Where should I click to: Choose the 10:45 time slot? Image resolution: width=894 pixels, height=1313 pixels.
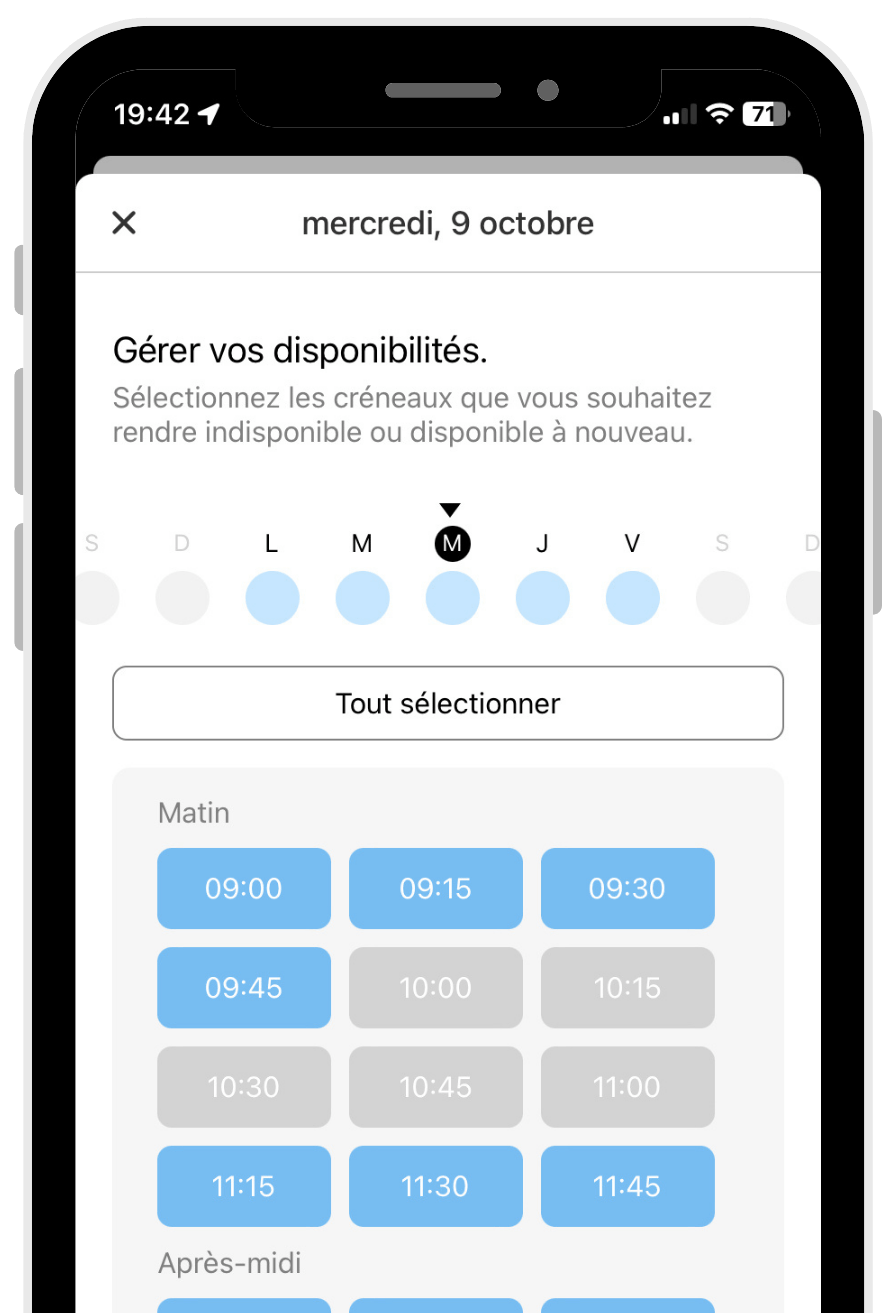coord(435,1086)
